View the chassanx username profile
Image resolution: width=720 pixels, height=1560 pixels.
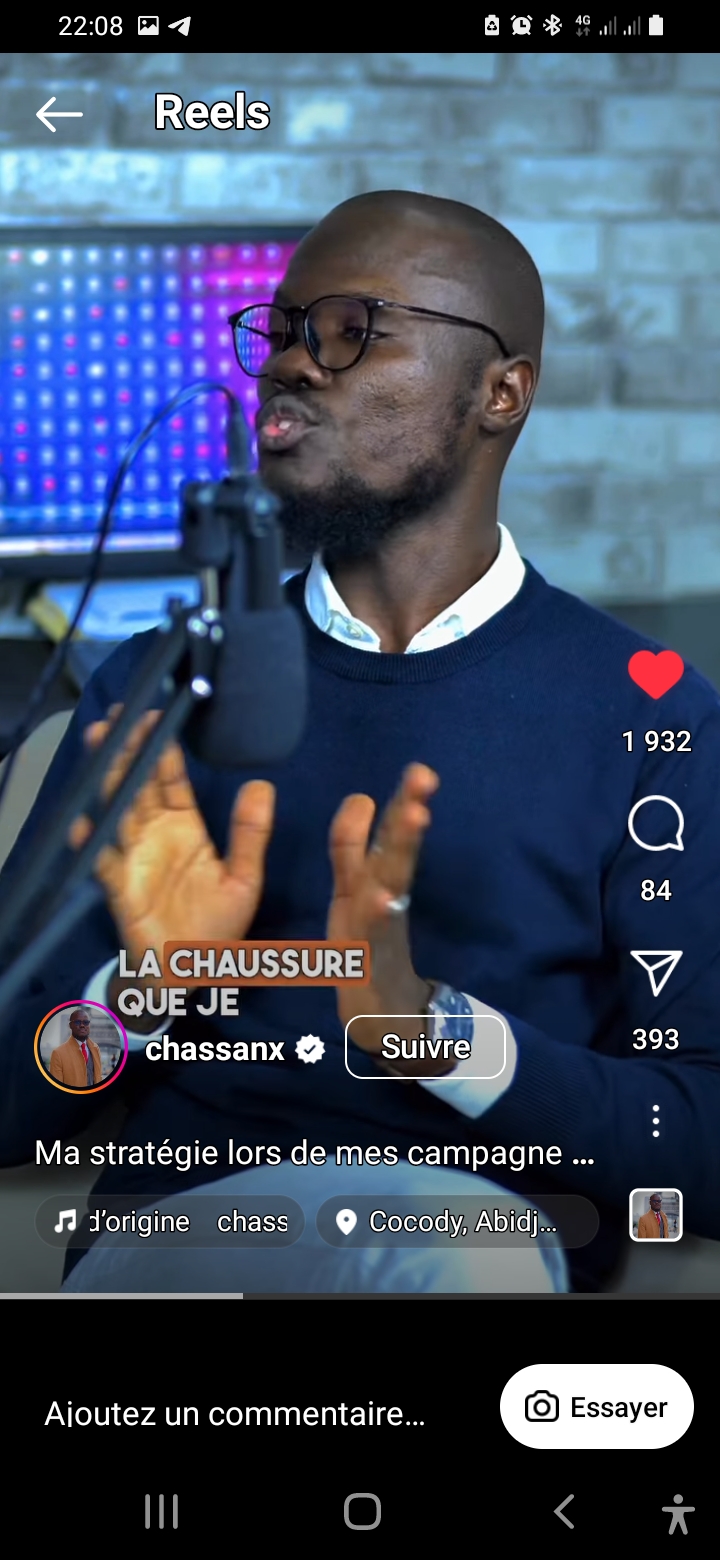coord(215,1049)
